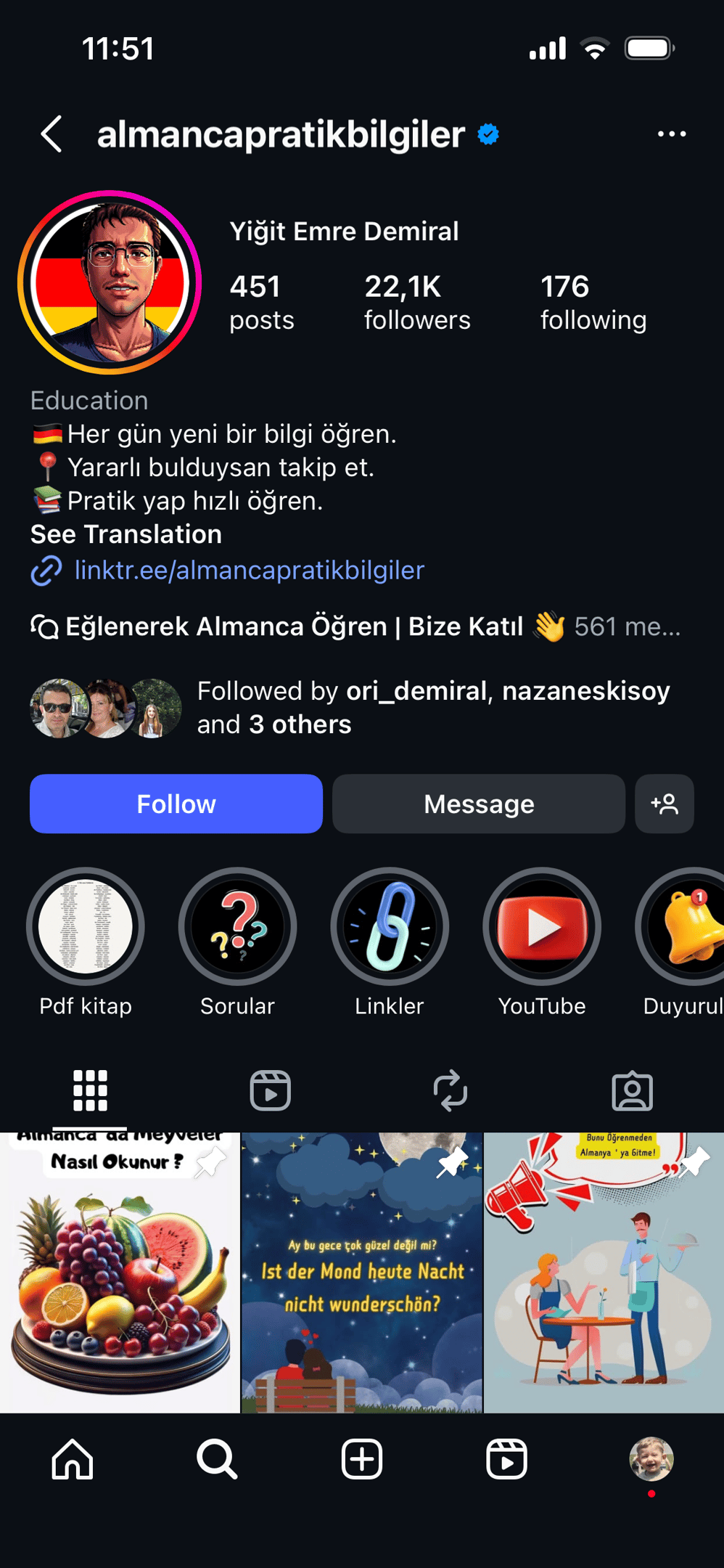Message this account
724x1568 pixels.
click(x=479, y=804)
